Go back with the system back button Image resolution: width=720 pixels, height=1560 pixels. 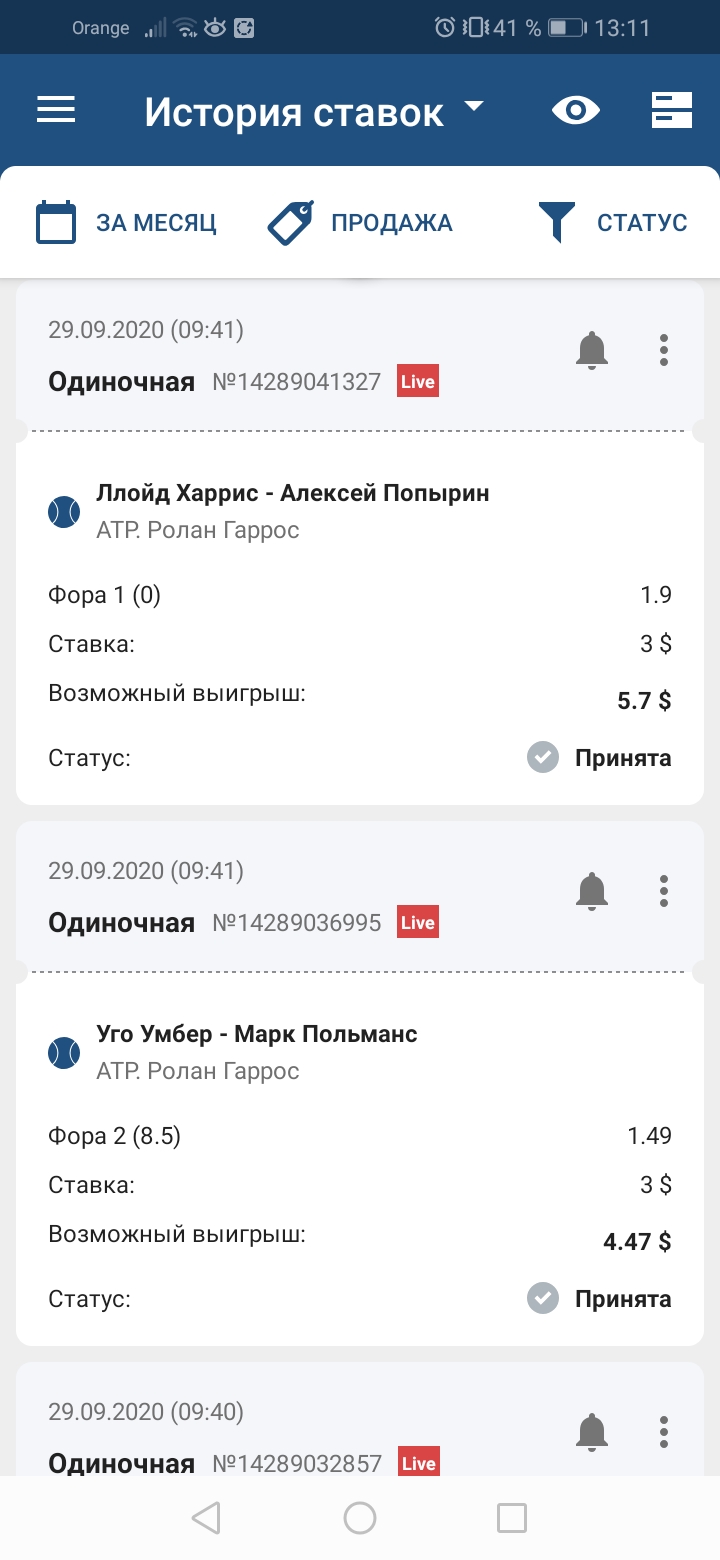206,1518
